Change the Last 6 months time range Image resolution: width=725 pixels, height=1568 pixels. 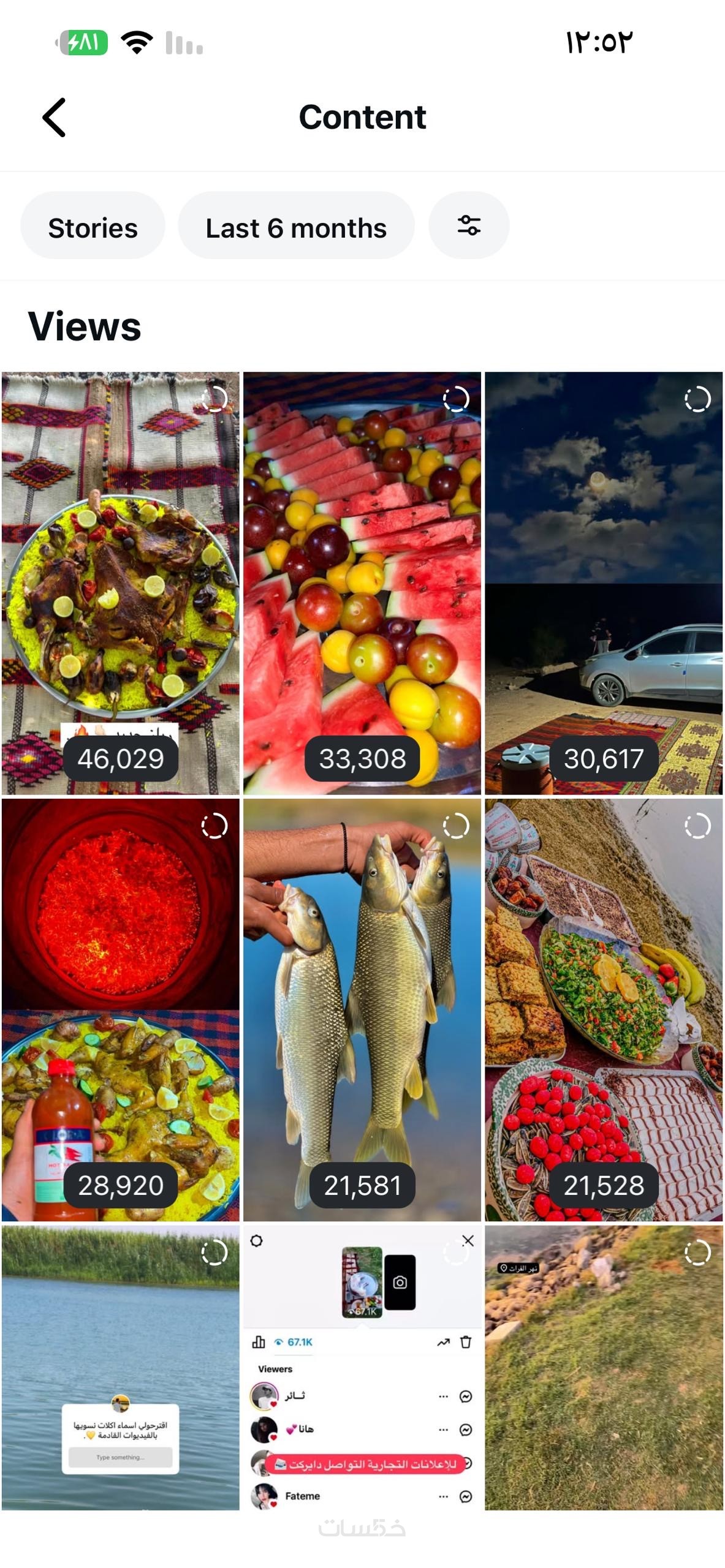tap(296, 227)
